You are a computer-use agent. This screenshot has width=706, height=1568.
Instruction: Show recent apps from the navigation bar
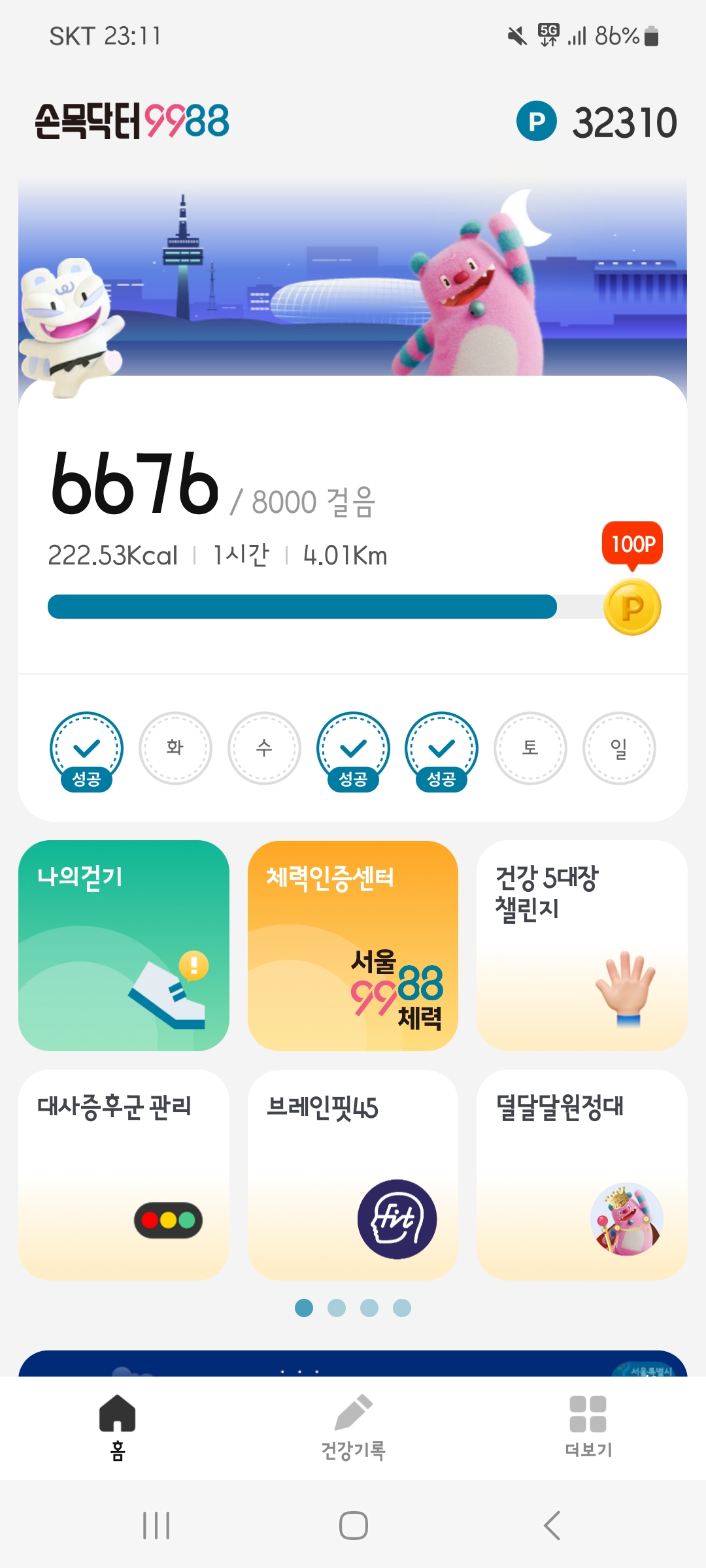[x=156, y=1526]
